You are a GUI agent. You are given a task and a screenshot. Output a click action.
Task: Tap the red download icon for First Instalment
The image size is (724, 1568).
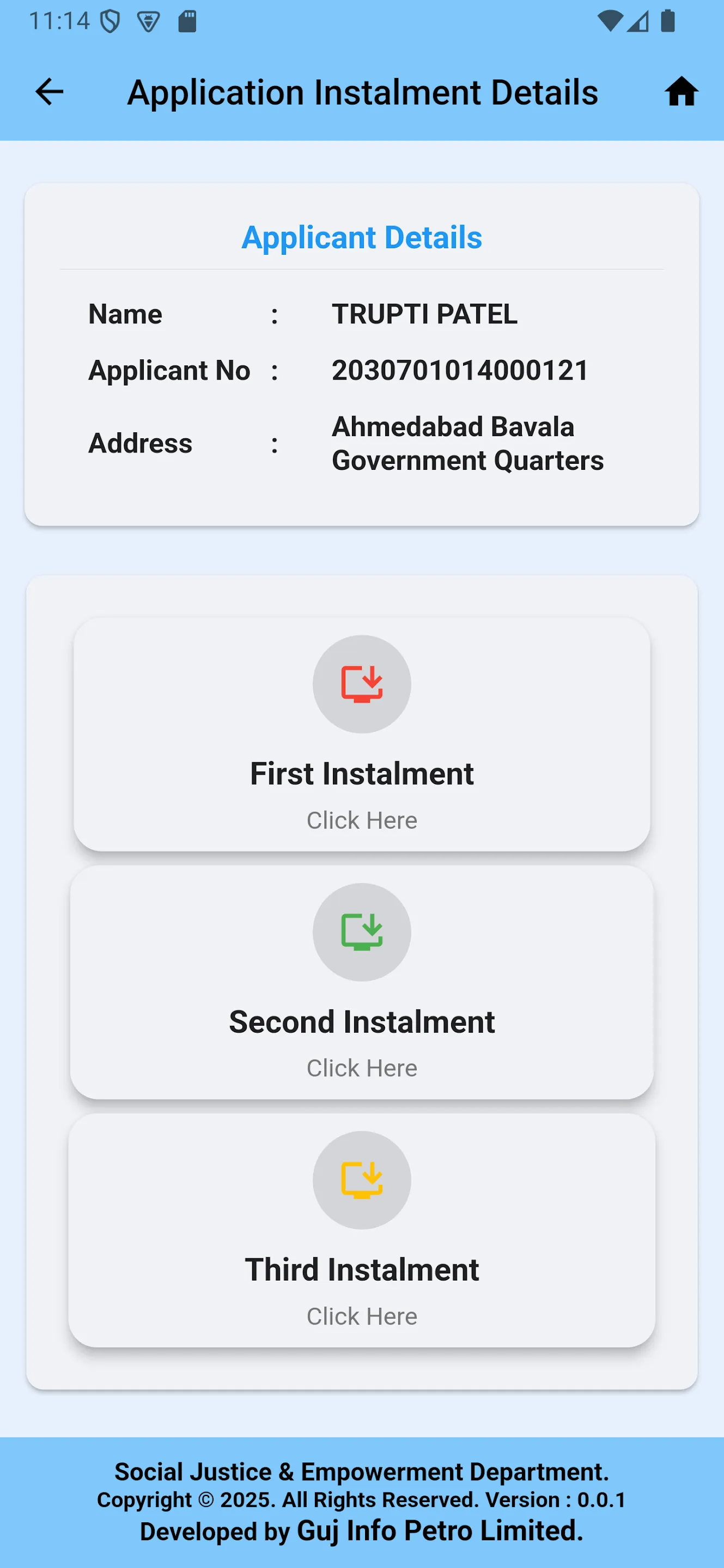362,684
